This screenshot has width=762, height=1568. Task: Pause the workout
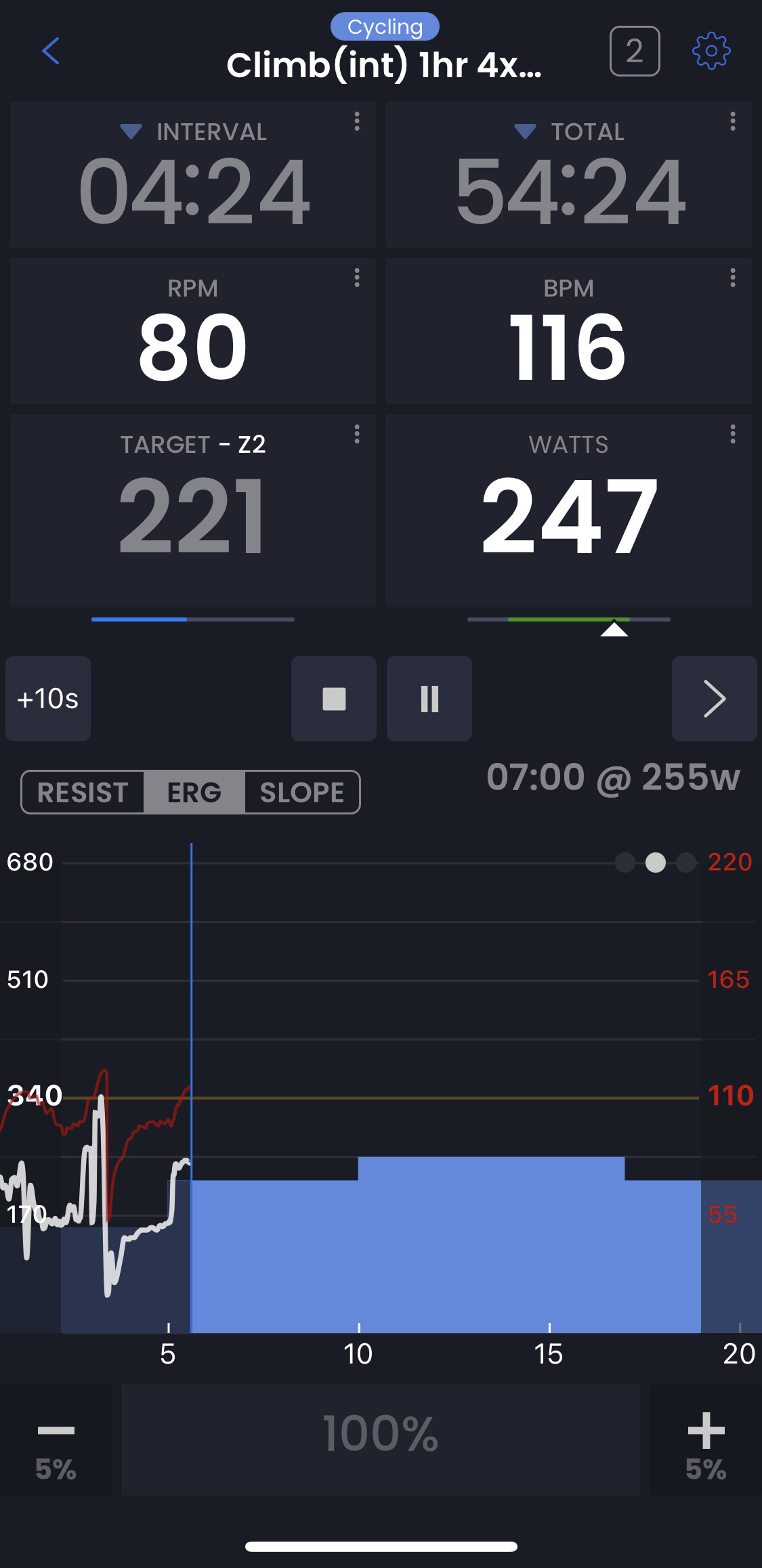[429, 699]
